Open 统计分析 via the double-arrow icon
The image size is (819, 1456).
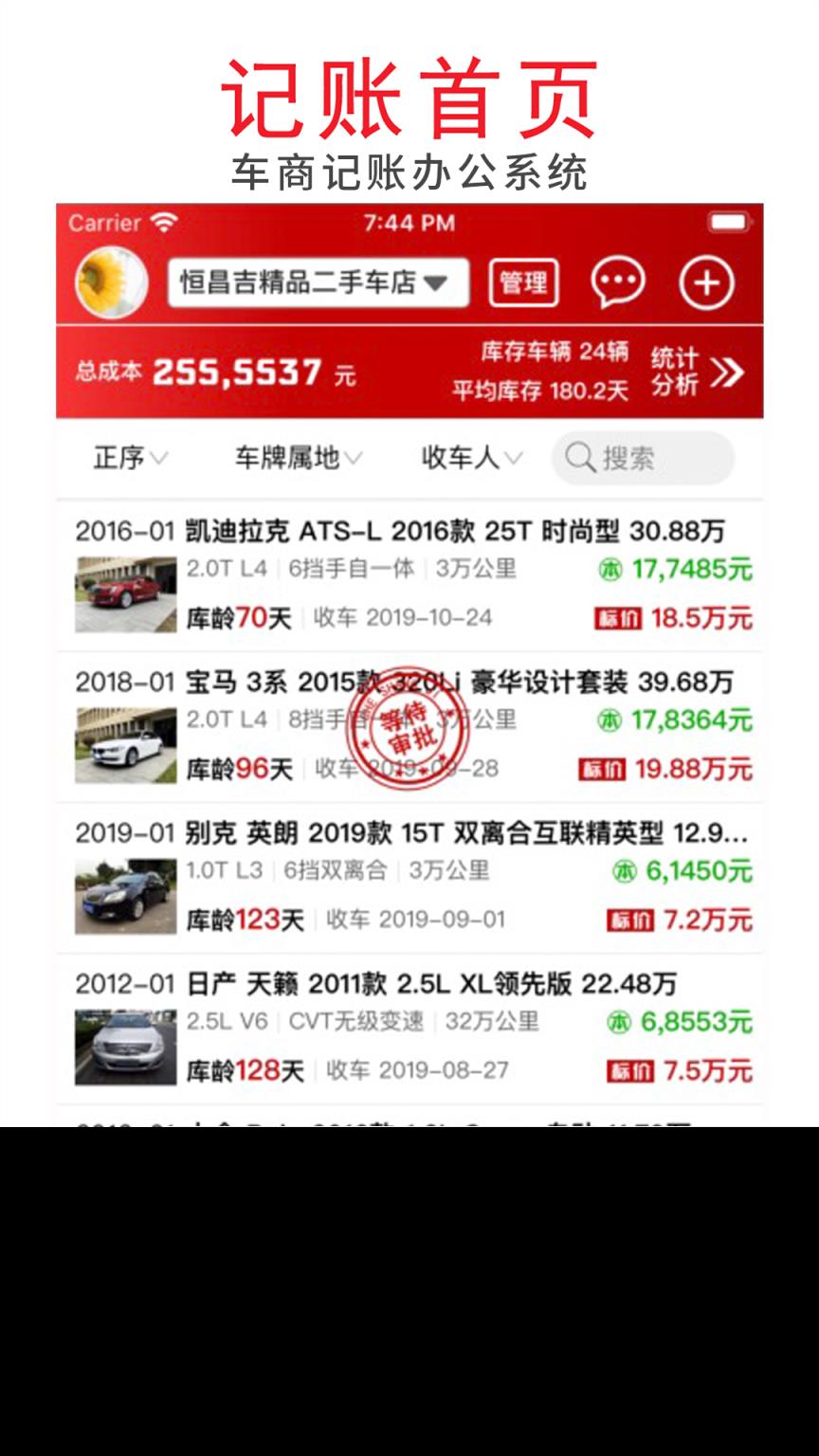tap(730, 373)
